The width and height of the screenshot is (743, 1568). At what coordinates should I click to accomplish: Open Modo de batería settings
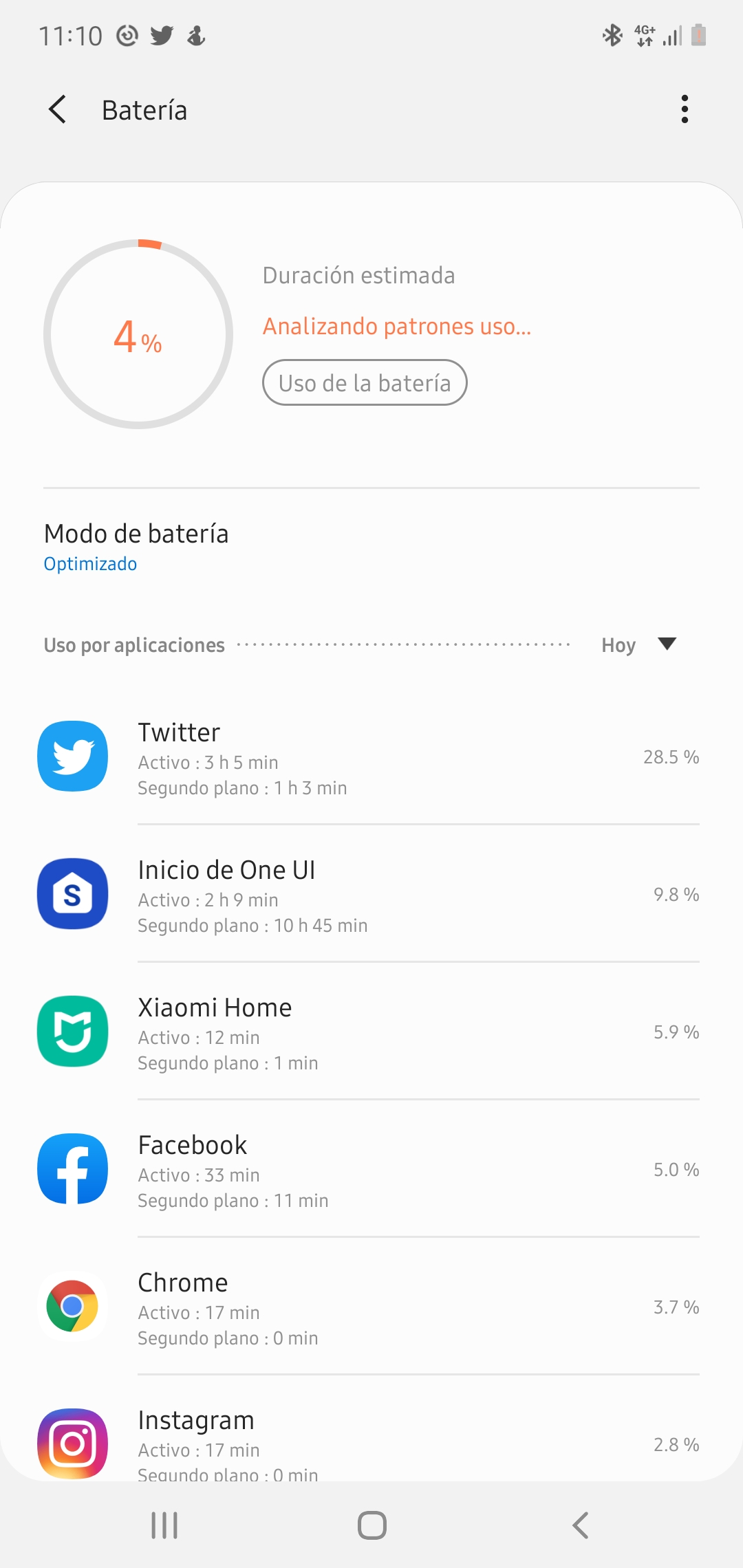coord(136,547)
